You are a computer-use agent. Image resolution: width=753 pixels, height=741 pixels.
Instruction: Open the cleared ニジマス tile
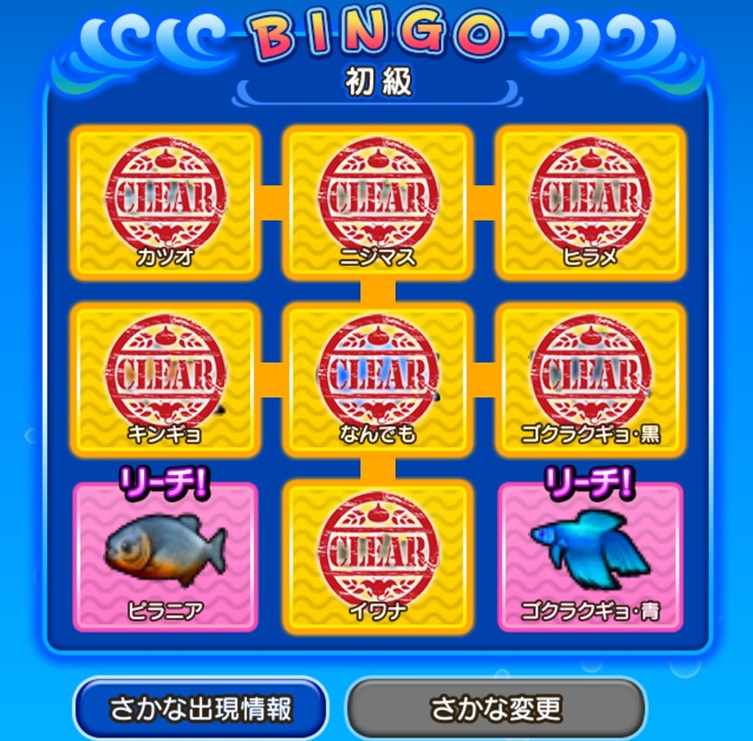378,203
